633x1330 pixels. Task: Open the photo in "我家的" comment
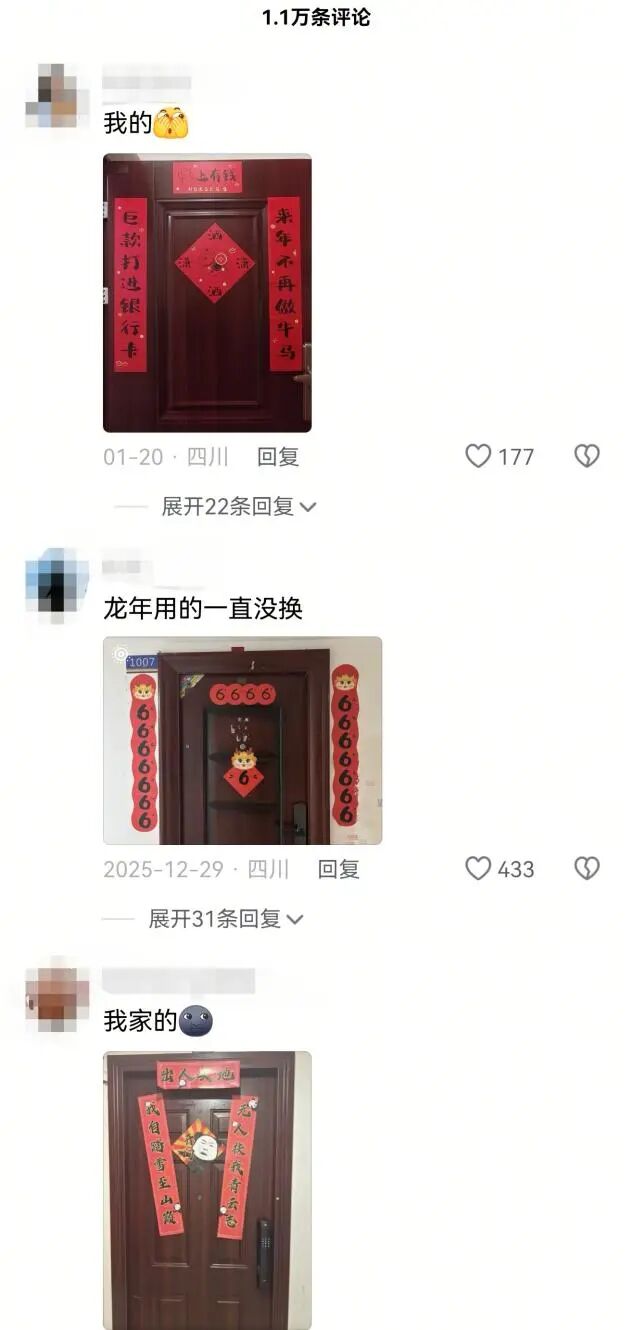point(207,1190)
